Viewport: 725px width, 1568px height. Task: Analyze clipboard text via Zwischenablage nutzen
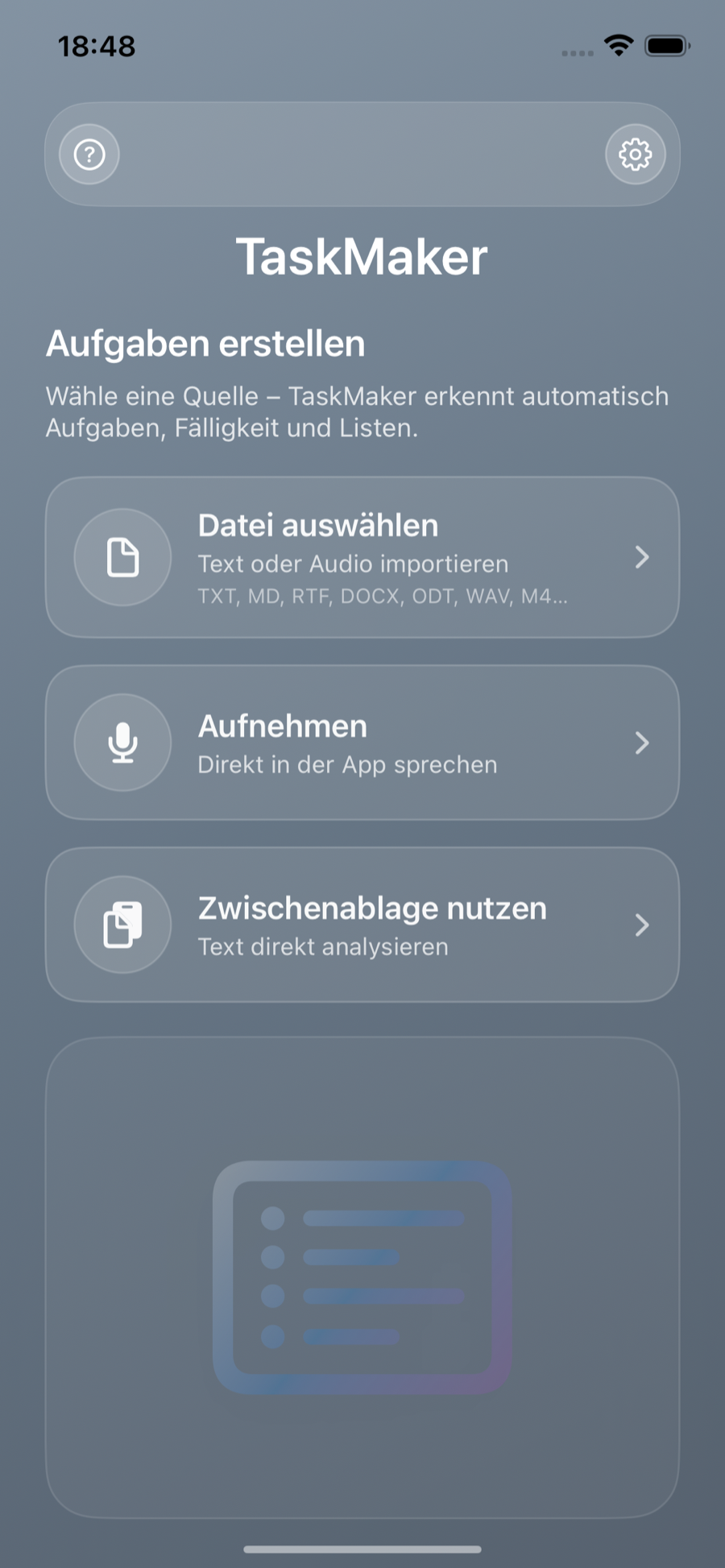pyautogui.click(x=362, y=925)
